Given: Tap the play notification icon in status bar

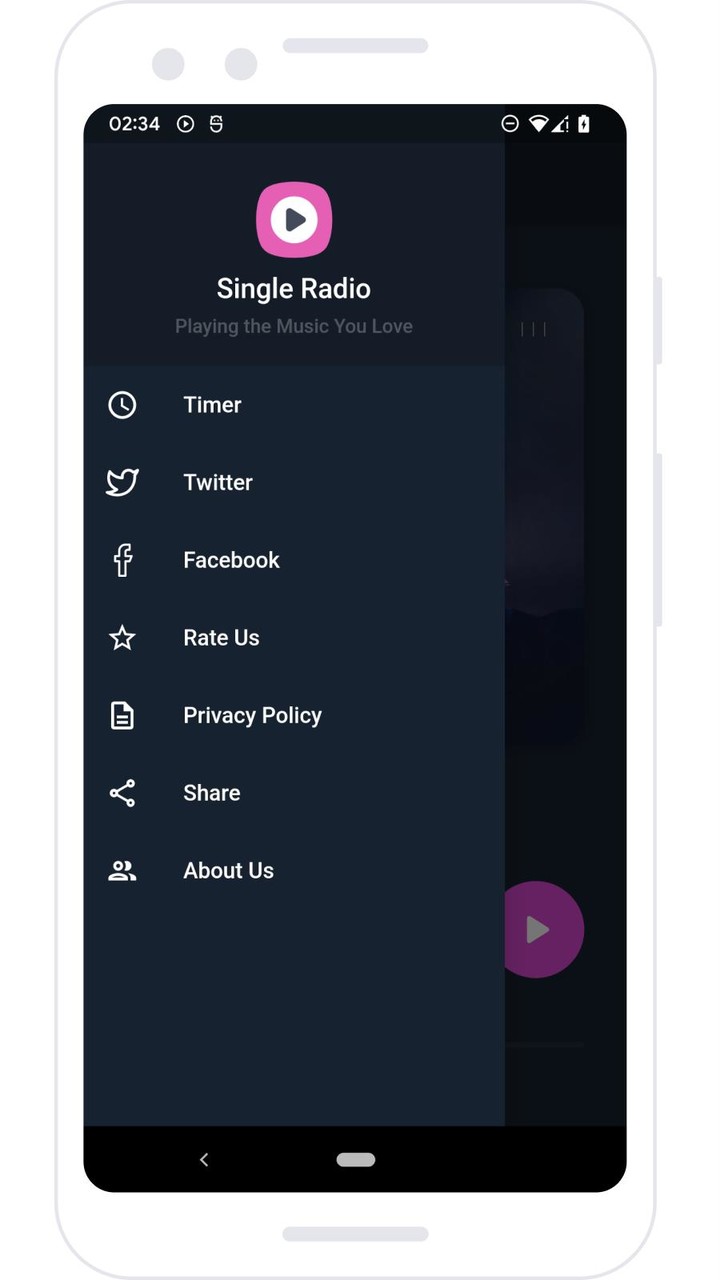Looking at the screenshot, I should (185, 124).
